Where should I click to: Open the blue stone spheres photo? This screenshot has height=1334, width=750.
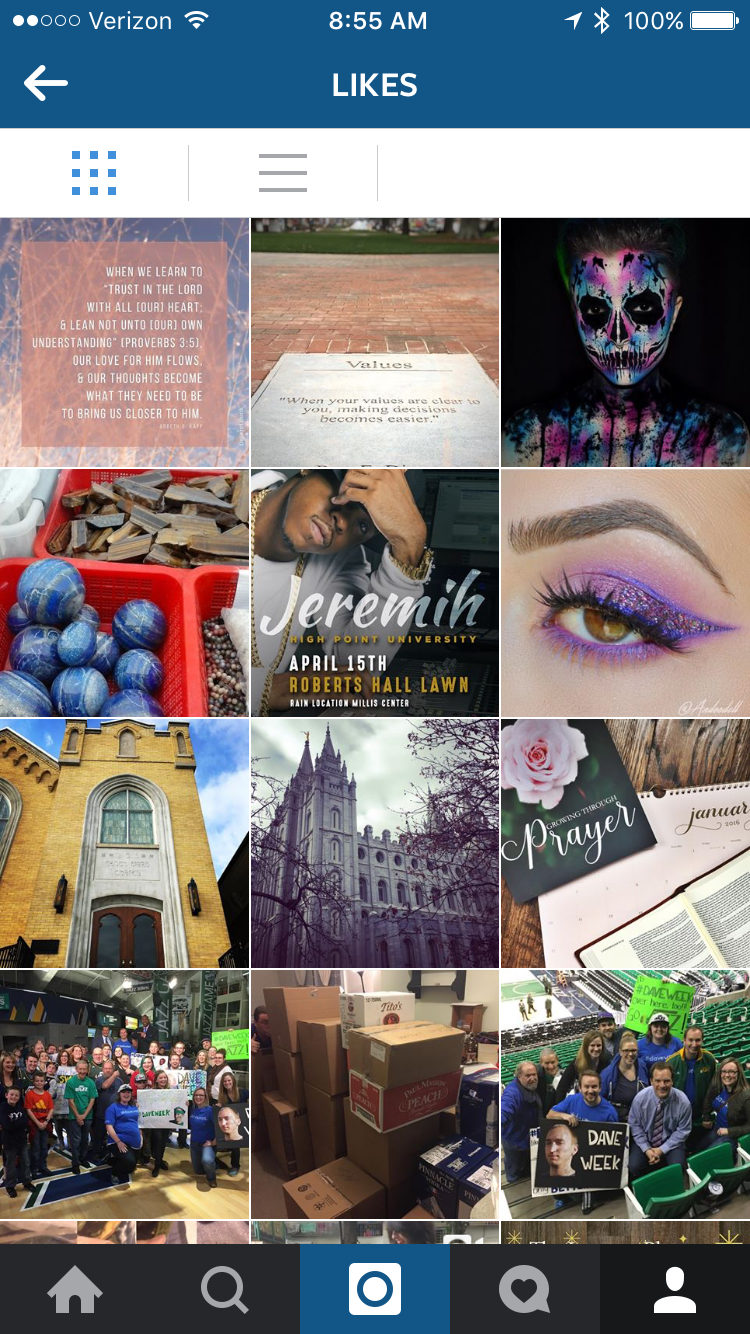(124, 593)
